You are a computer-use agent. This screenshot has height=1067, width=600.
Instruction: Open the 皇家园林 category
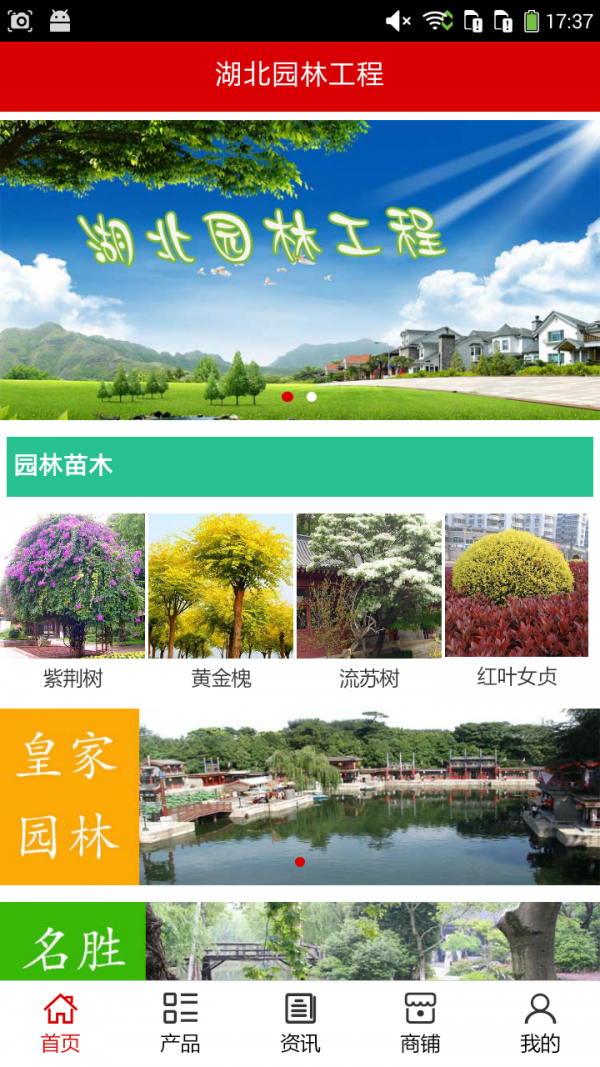69,797
